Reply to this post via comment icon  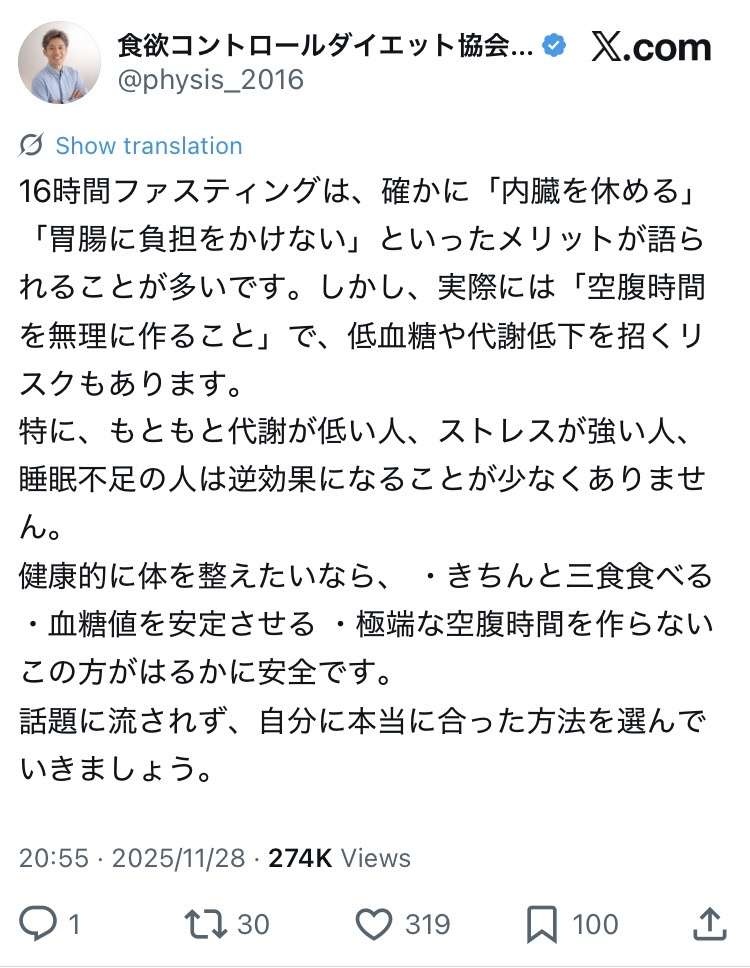click(38, 924)
